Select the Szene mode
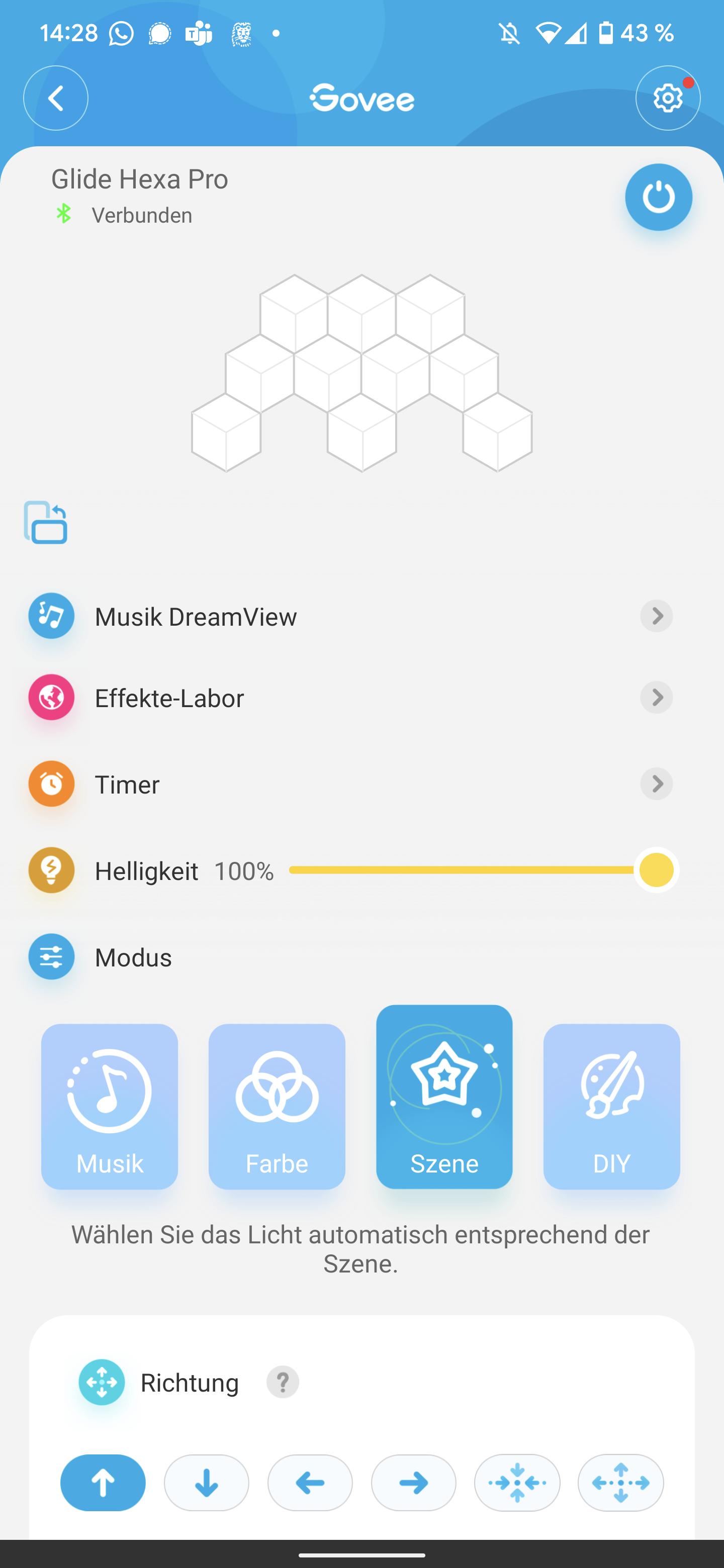 click(444, 1097)
